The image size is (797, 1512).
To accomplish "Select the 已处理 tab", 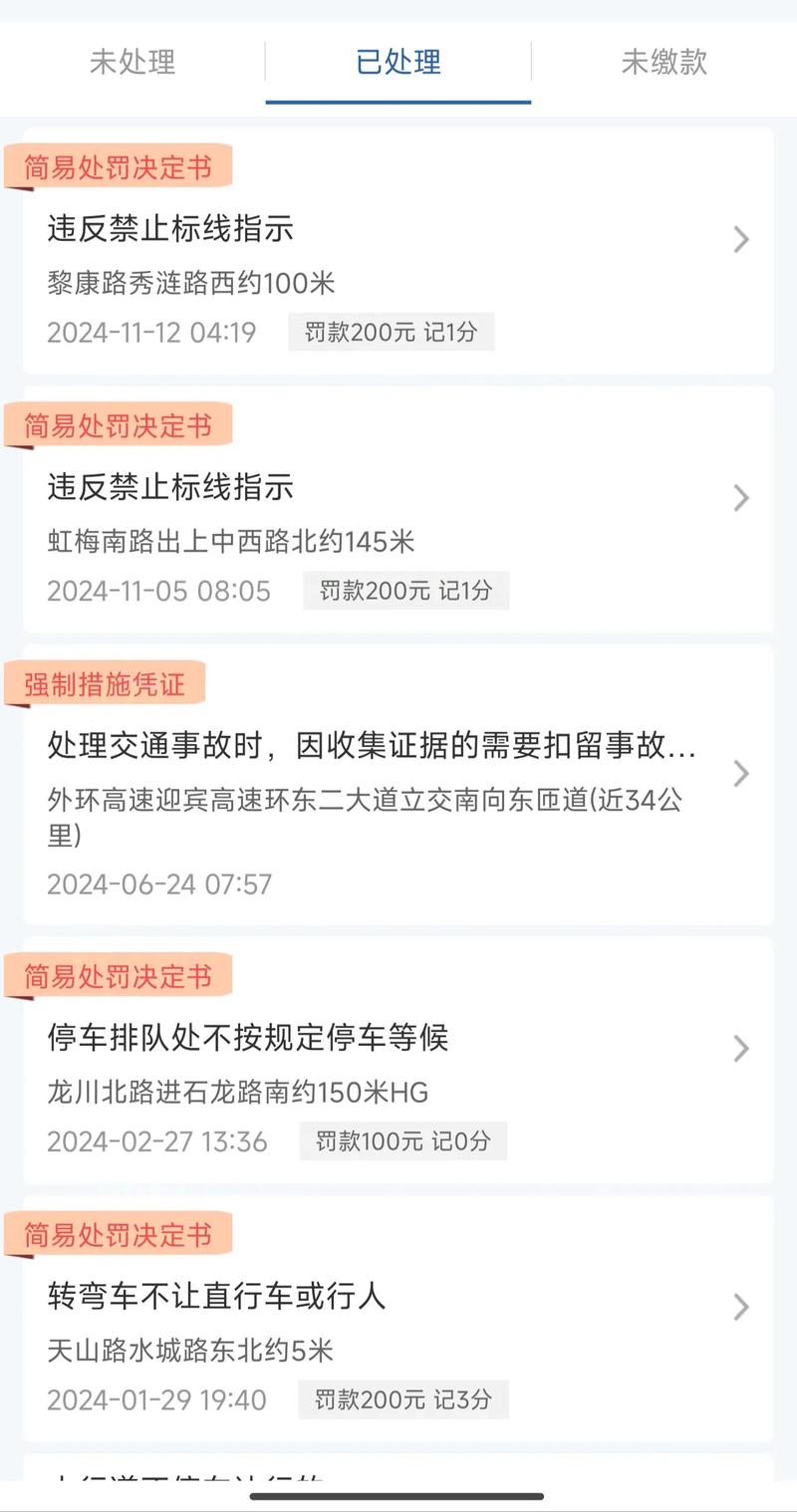I will click(398, 63).
